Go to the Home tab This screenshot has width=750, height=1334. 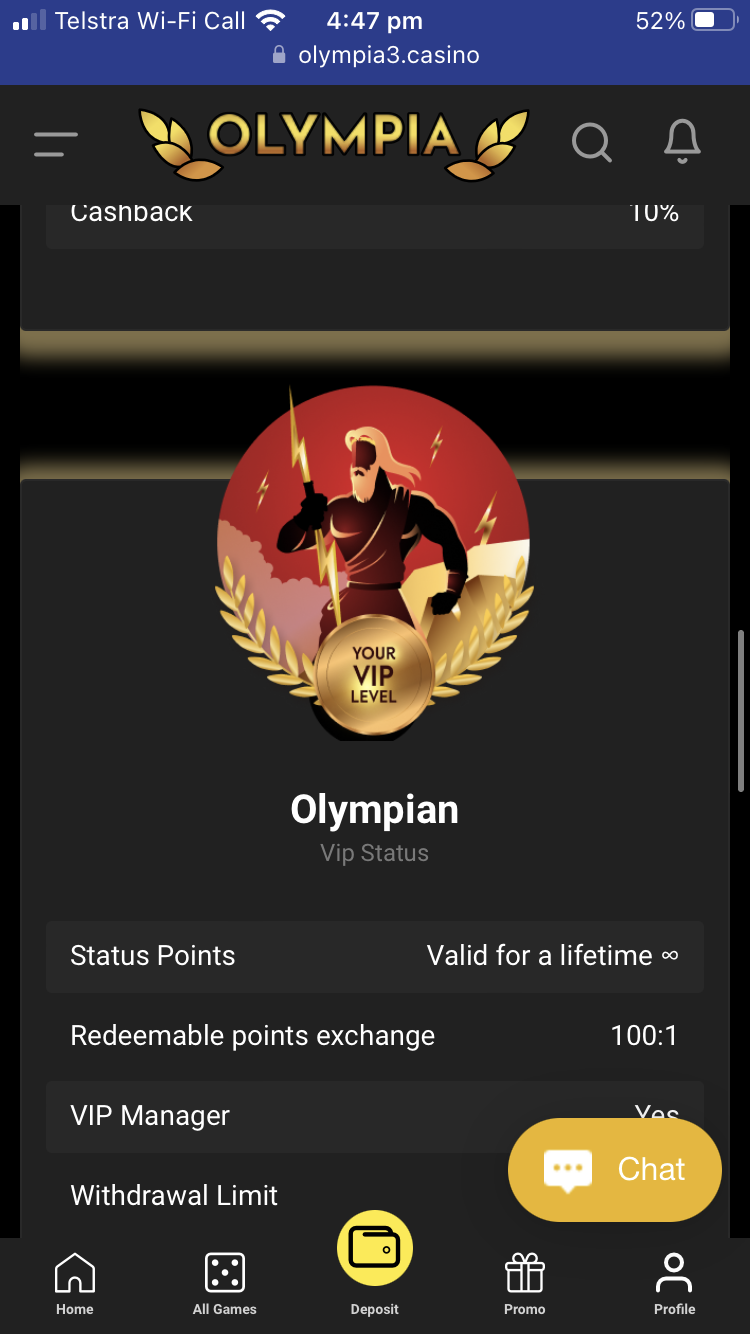pos(75,1284)
